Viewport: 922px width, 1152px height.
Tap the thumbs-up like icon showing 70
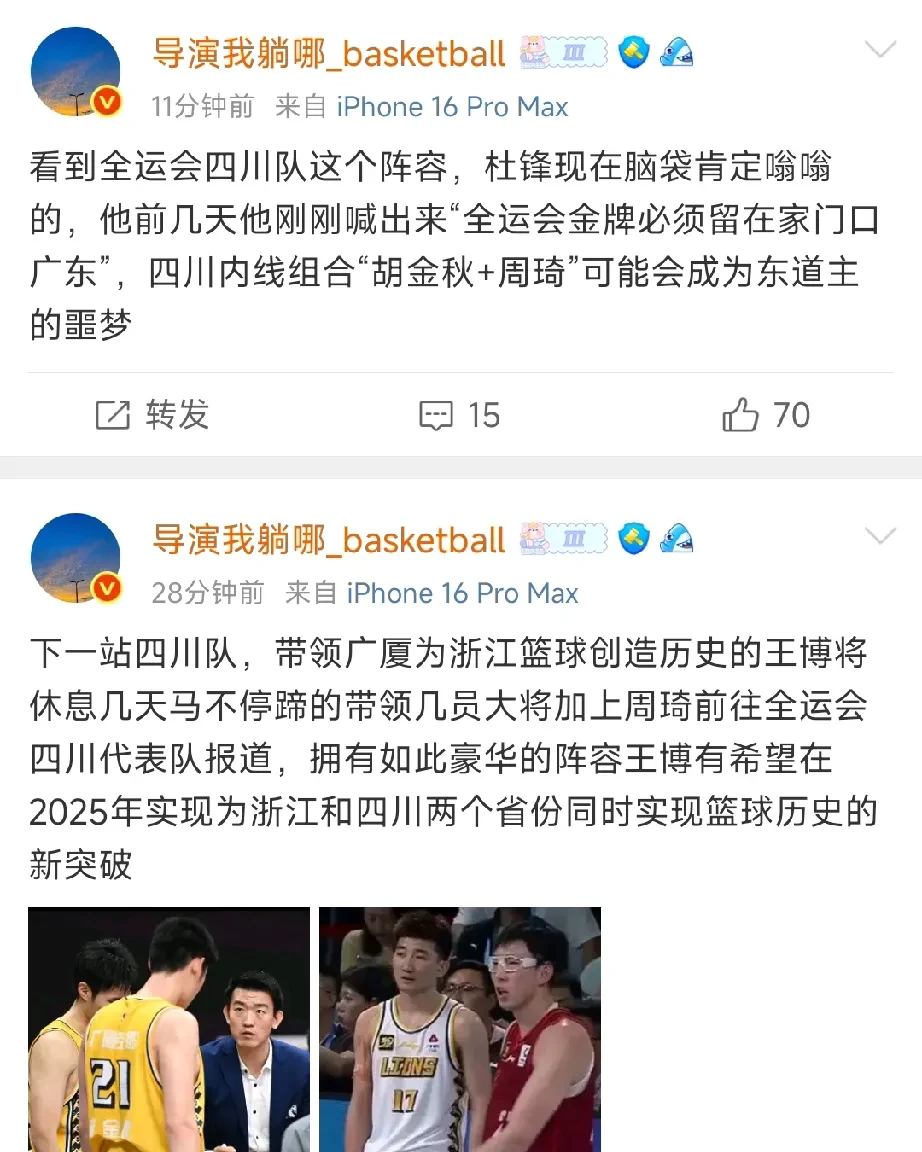click(739, 415)
